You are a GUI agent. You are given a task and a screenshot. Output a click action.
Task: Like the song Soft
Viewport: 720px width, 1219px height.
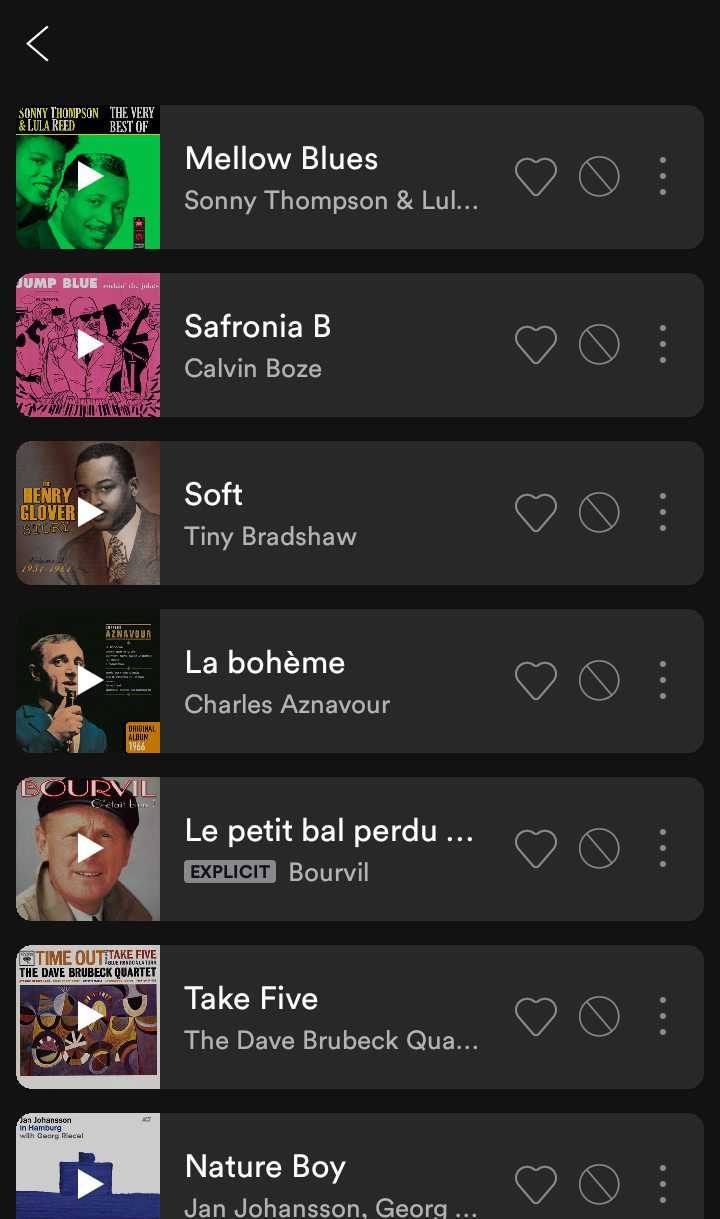click(x=536, y=513)
